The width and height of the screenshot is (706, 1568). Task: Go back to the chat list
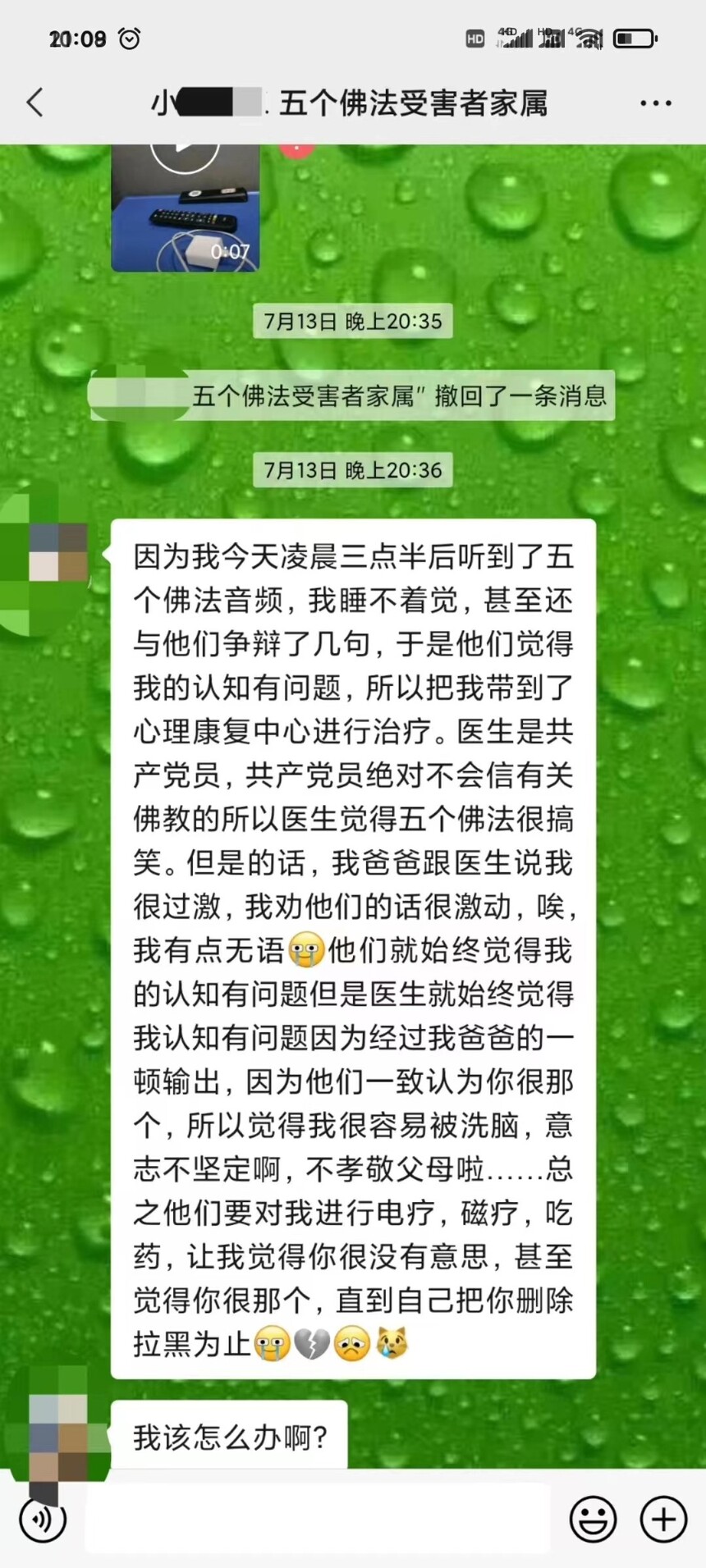coord(34,103)
